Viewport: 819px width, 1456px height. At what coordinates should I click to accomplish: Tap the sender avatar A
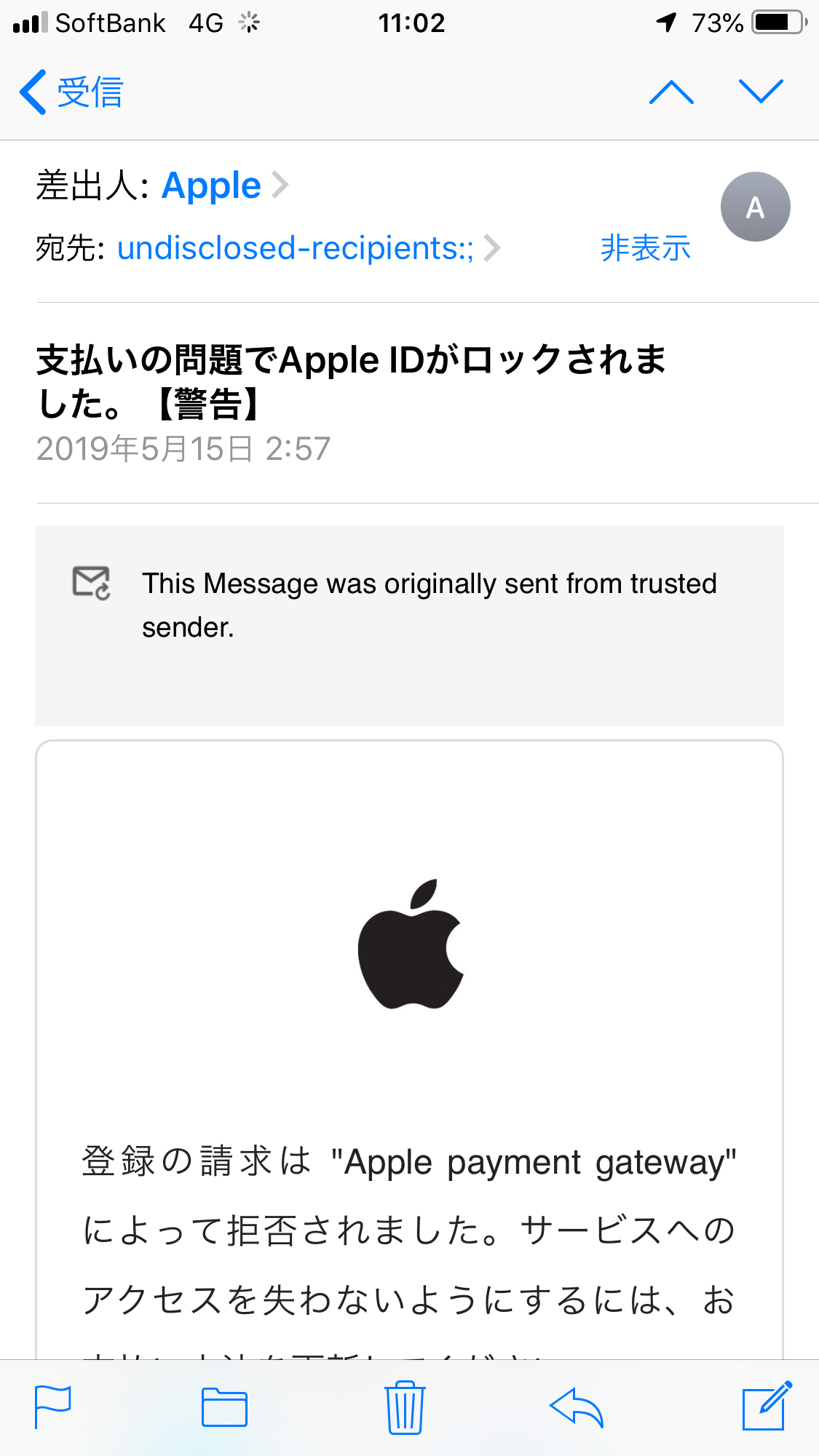click(755, 207)
